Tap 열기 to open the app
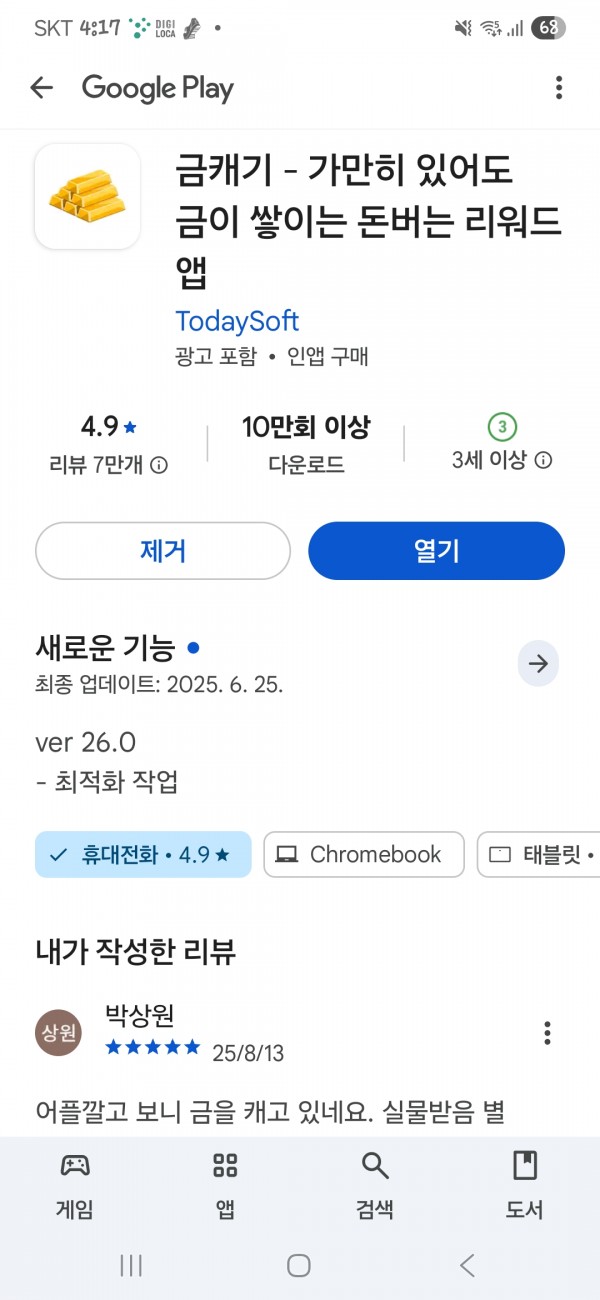600x1300 pixels. click(436, 551)
